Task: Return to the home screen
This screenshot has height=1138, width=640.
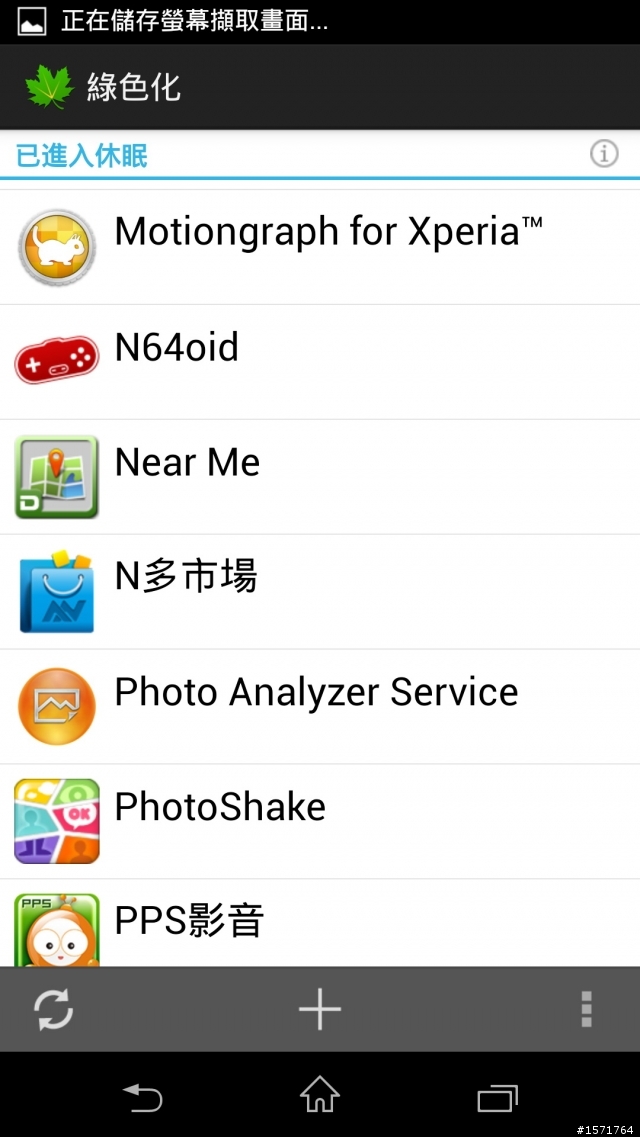Action: [320, 1096]
